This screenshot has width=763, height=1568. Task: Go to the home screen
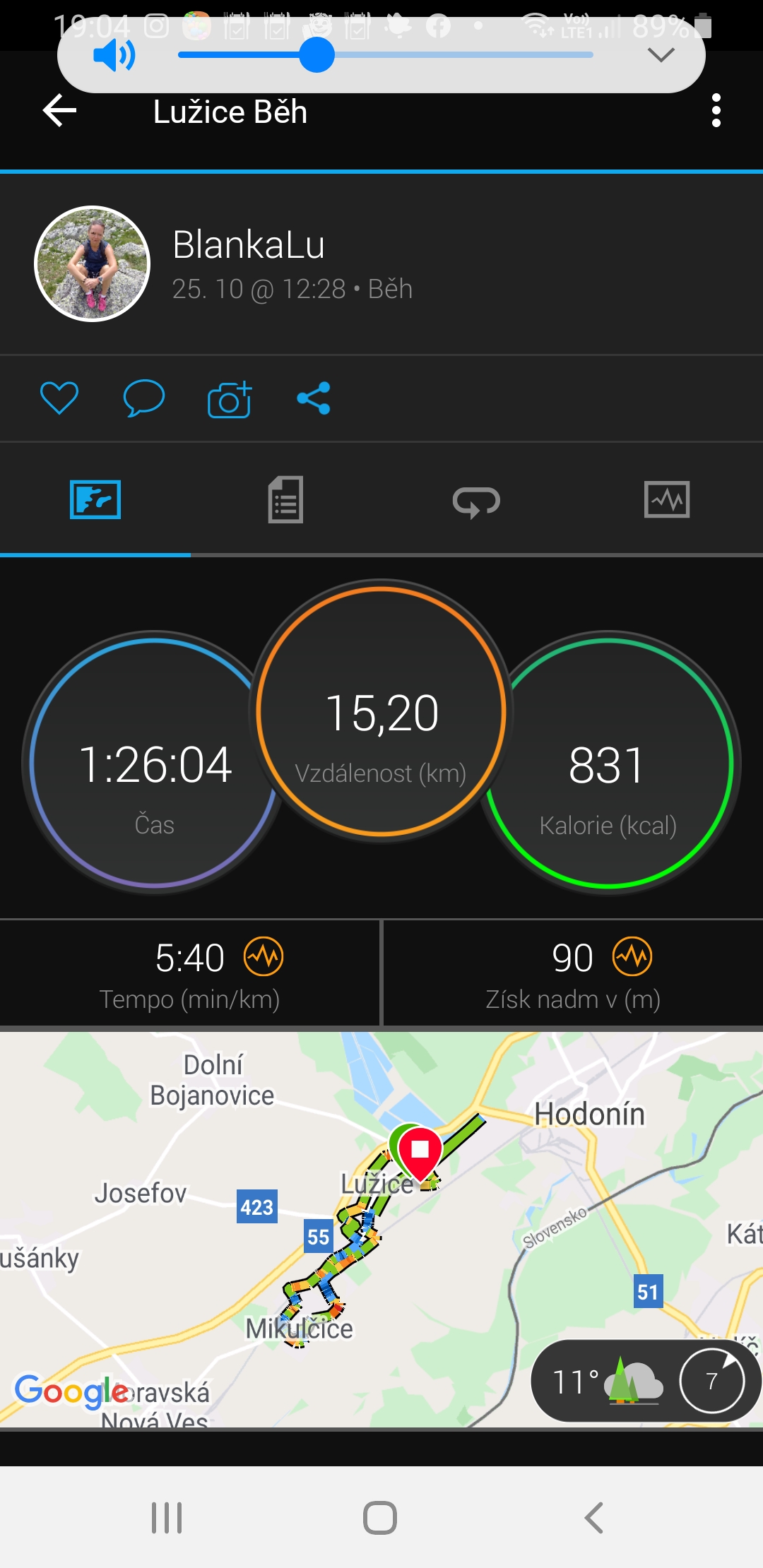380,1517
